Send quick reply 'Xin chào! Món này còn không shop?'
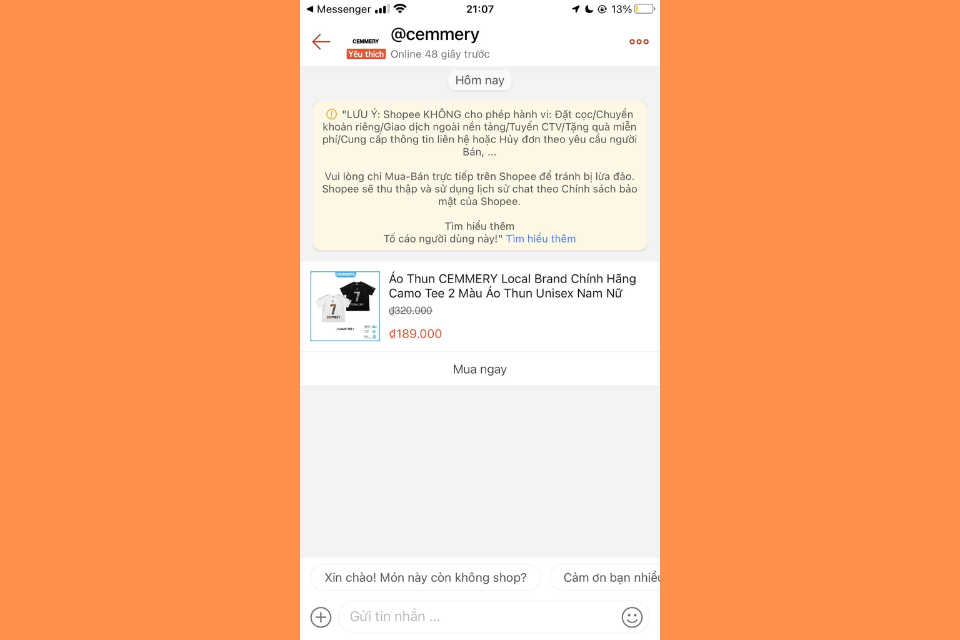 [425, 578]
